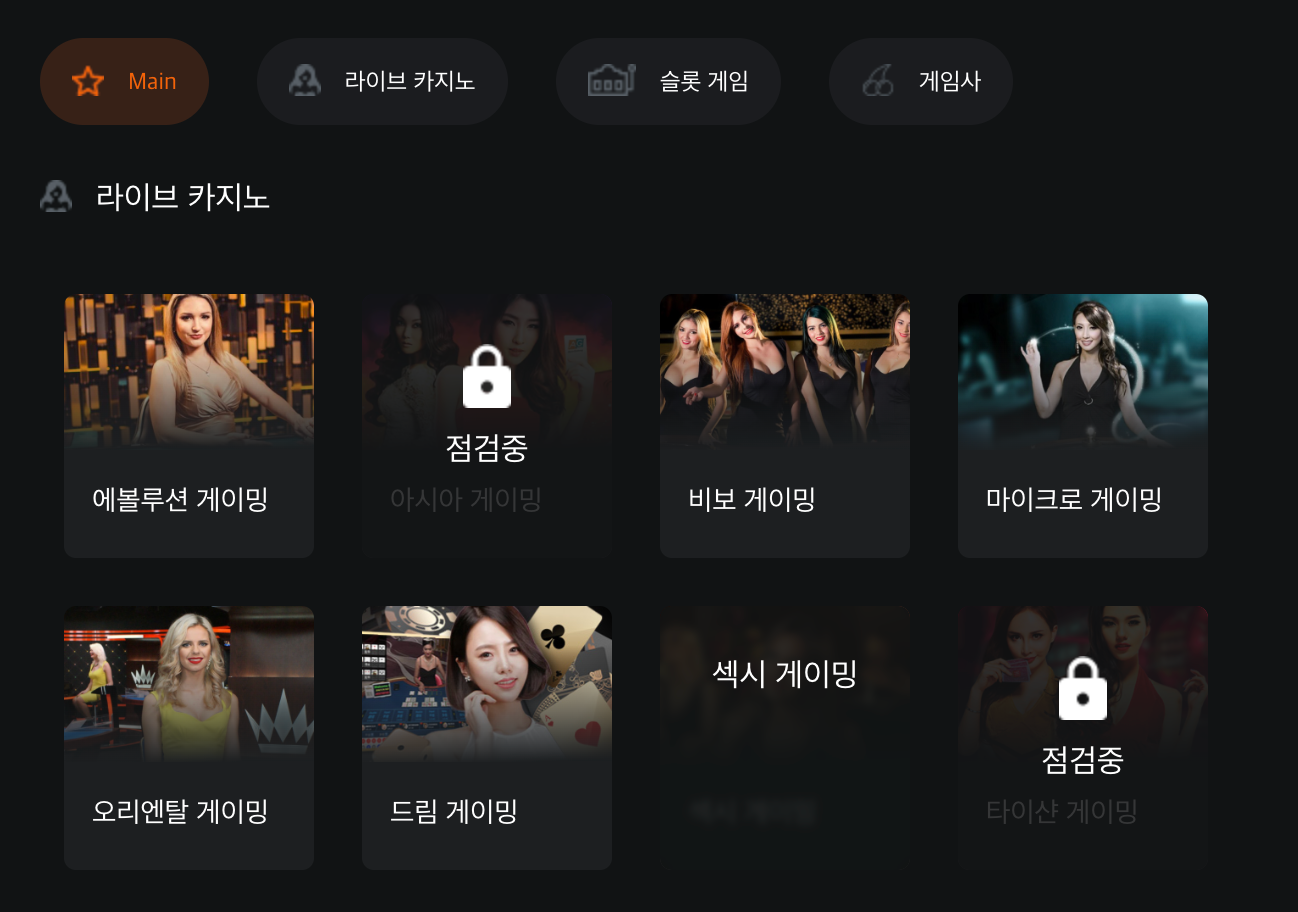Open the 오리엔탈 게이밍 card

189,737
